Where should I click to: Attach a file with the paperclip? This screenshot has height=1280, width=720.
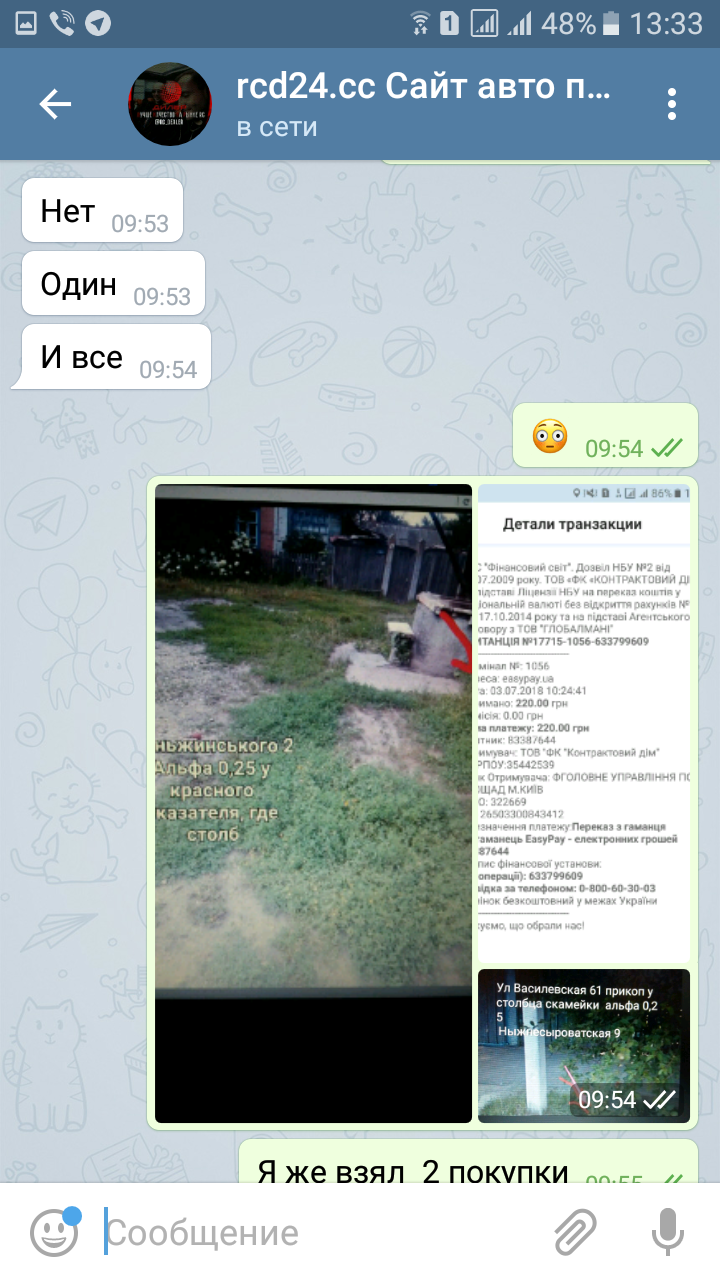point(576,1232)
